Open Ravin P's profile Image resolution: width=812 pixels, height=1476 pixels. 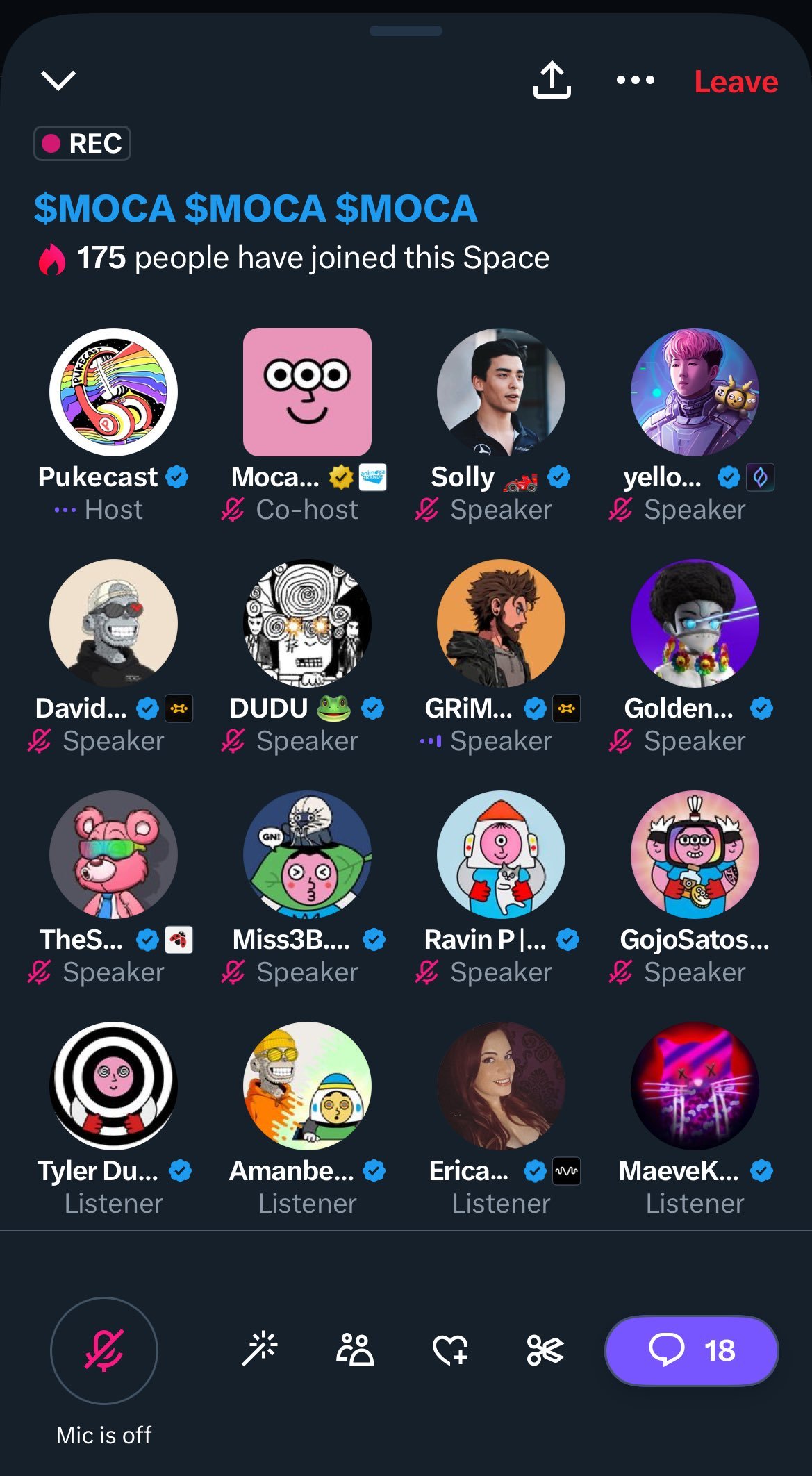tap(501, 854)
